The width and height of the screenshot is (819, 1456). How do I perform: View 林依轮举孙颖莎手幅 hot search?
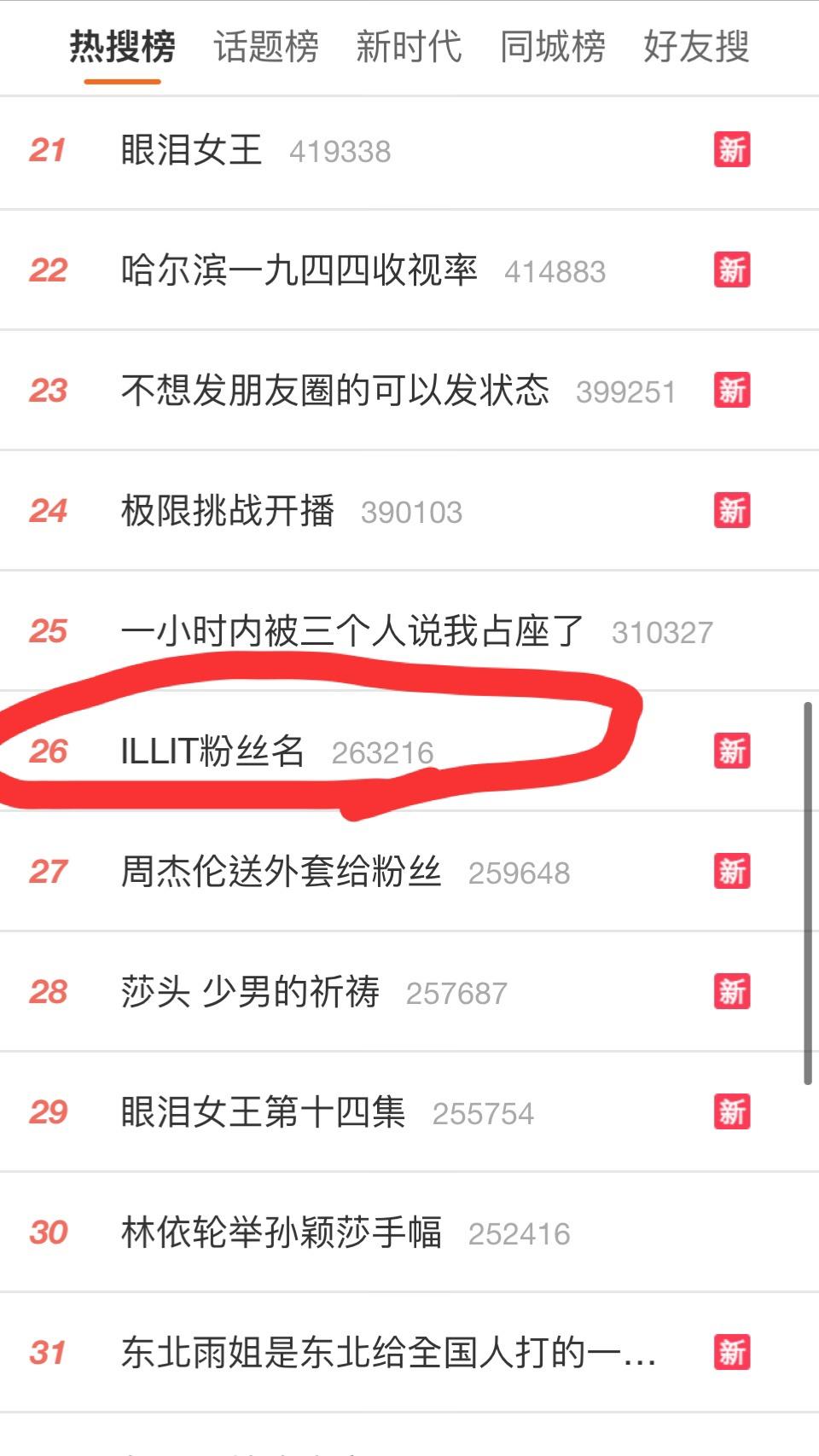pos(281,1233)
